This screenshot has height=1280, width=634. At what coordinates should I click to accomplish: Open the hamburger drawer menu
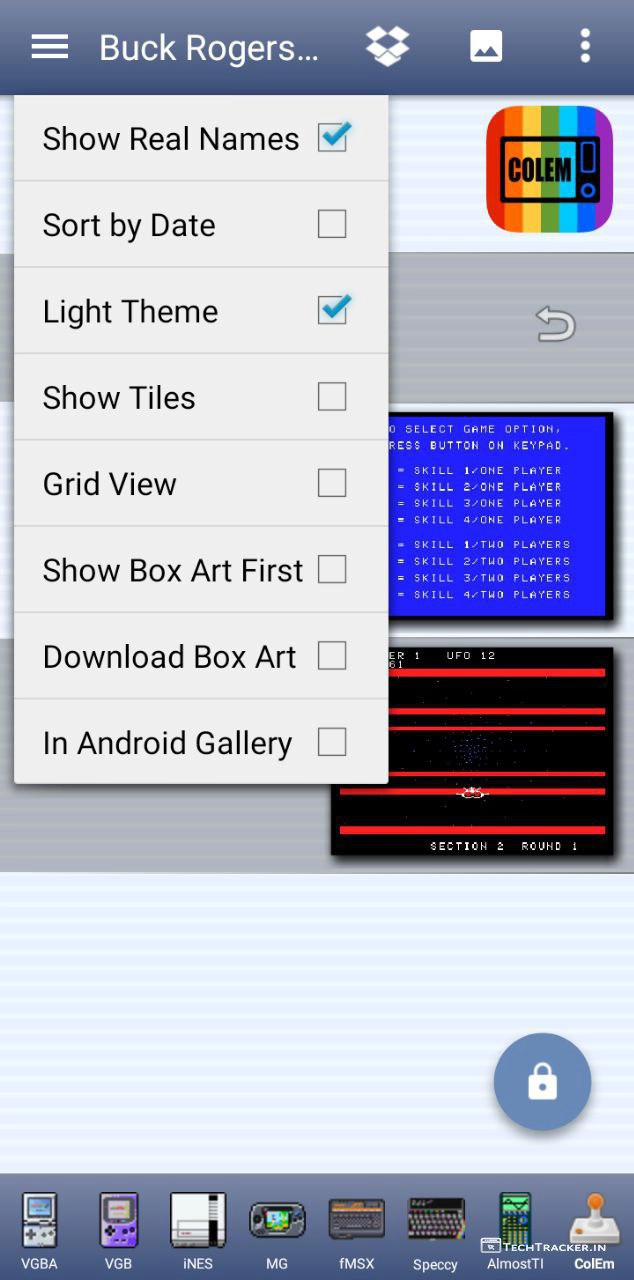(50, 47)
